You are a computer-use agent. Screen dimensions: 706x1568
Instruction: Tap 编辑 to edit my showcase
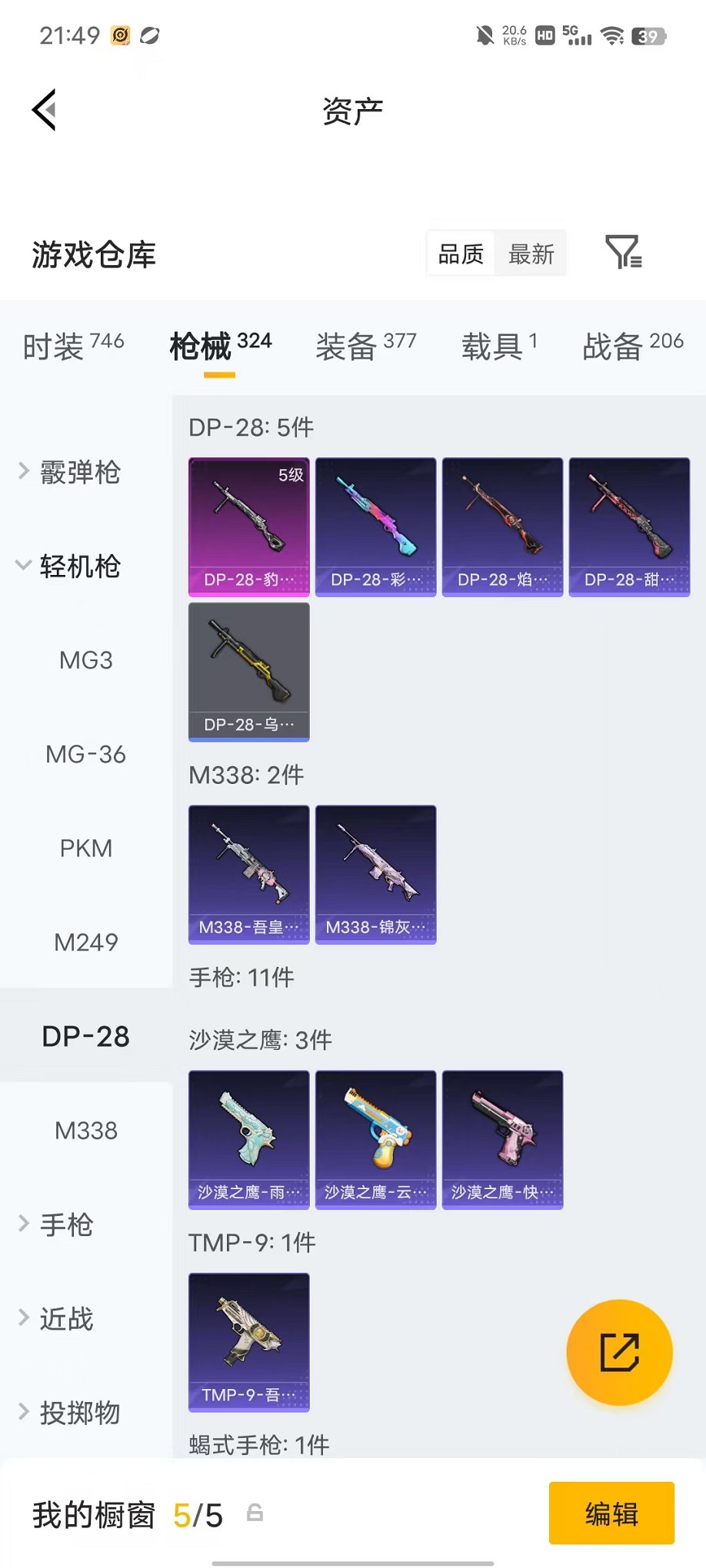pyautogui.click(x=611, y=1513)
